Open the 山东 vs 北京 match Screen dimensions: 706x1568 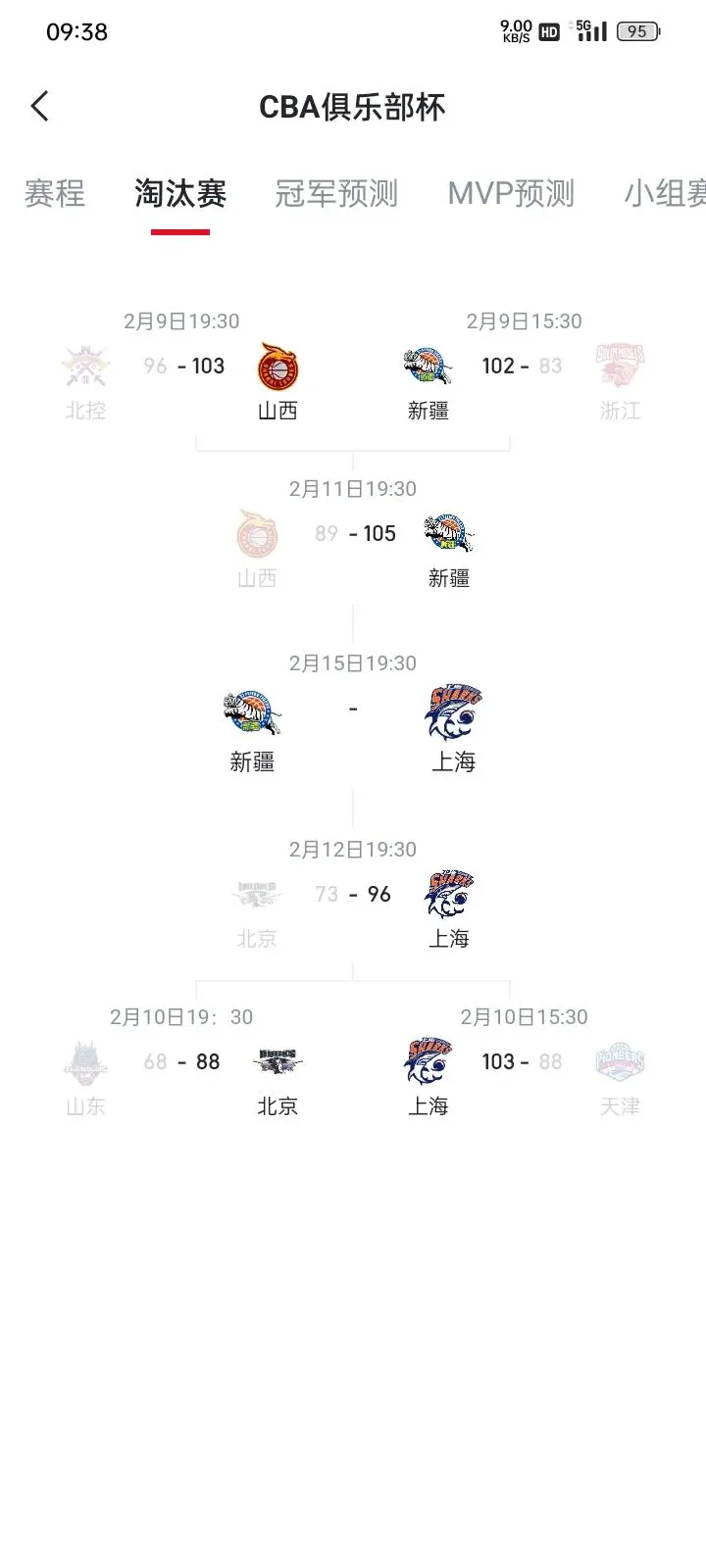(183, 1063)
